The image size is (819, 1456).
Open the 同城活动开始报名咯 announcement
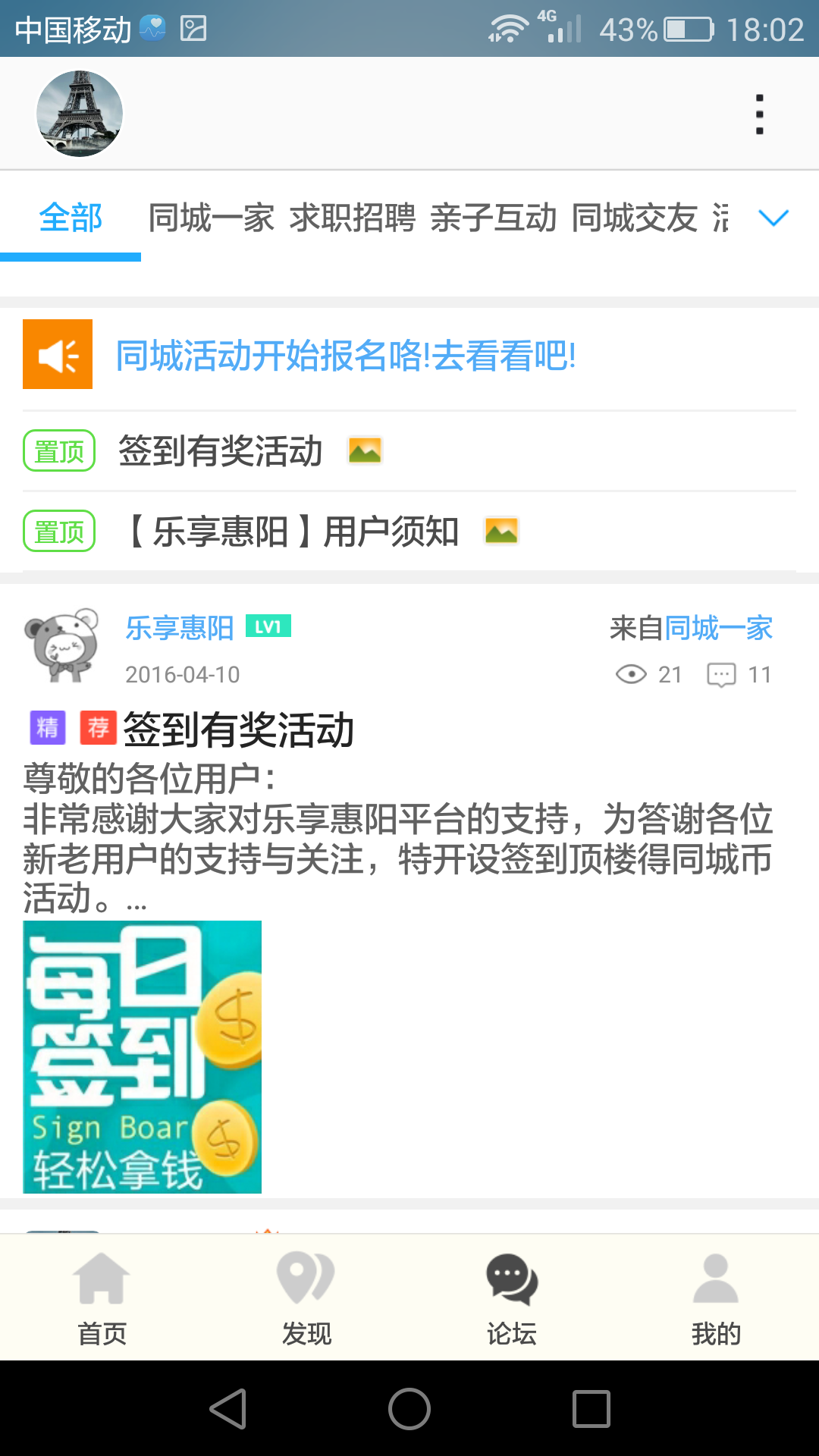(x=346, y=355)
